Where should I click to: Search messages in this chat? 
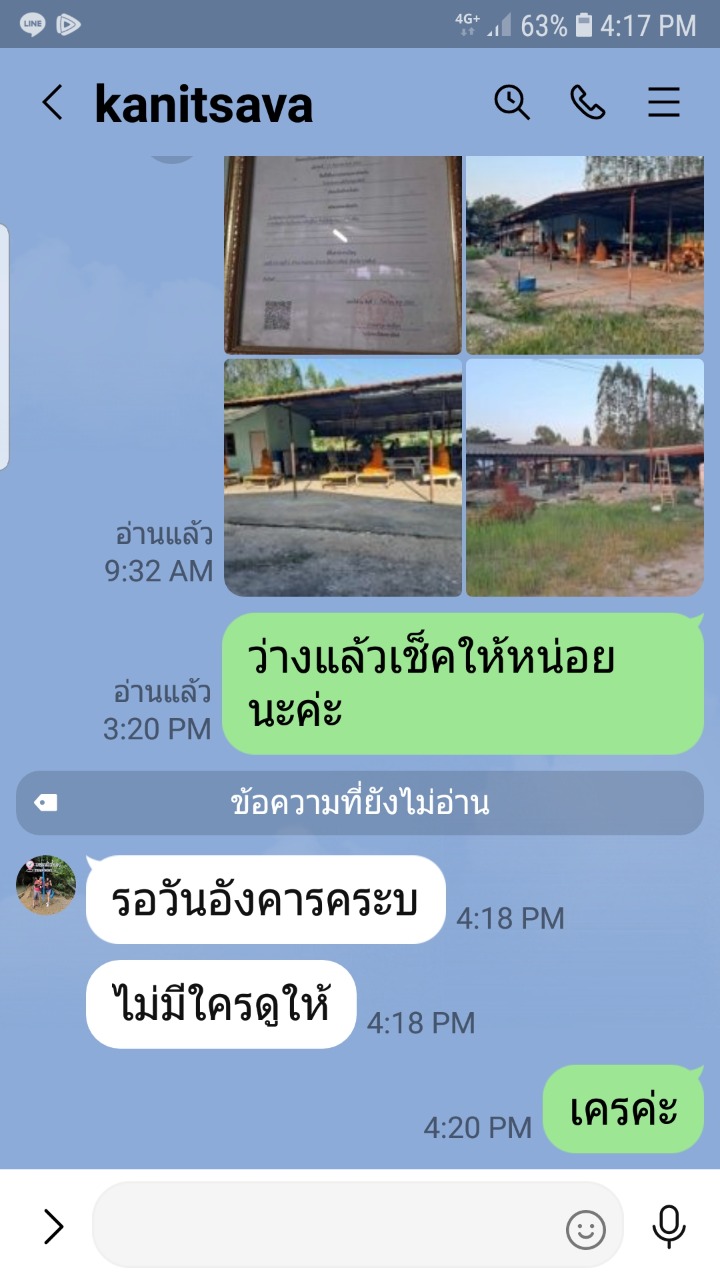(512, 103)
